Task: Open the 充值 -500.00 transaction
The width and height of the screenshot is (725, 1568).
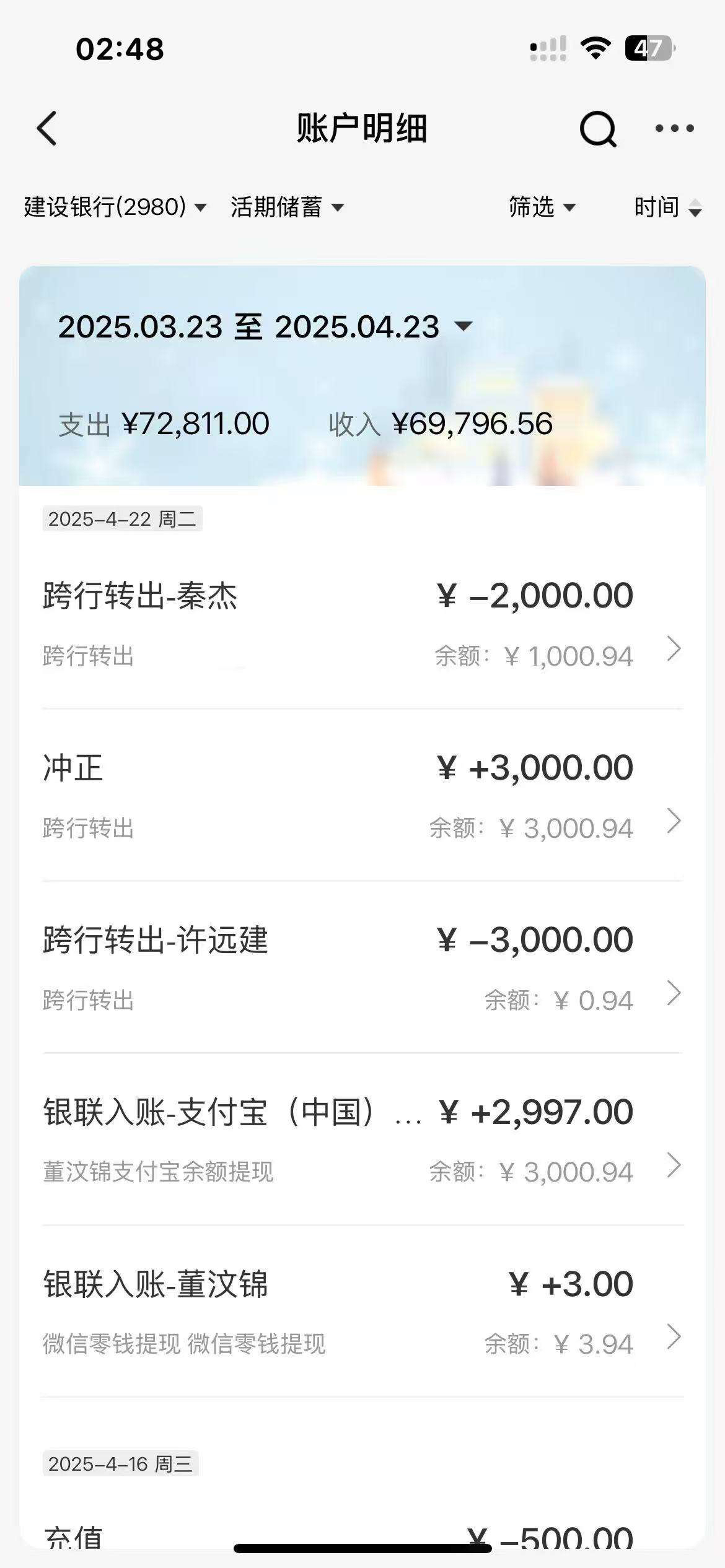Action: 362,1535
